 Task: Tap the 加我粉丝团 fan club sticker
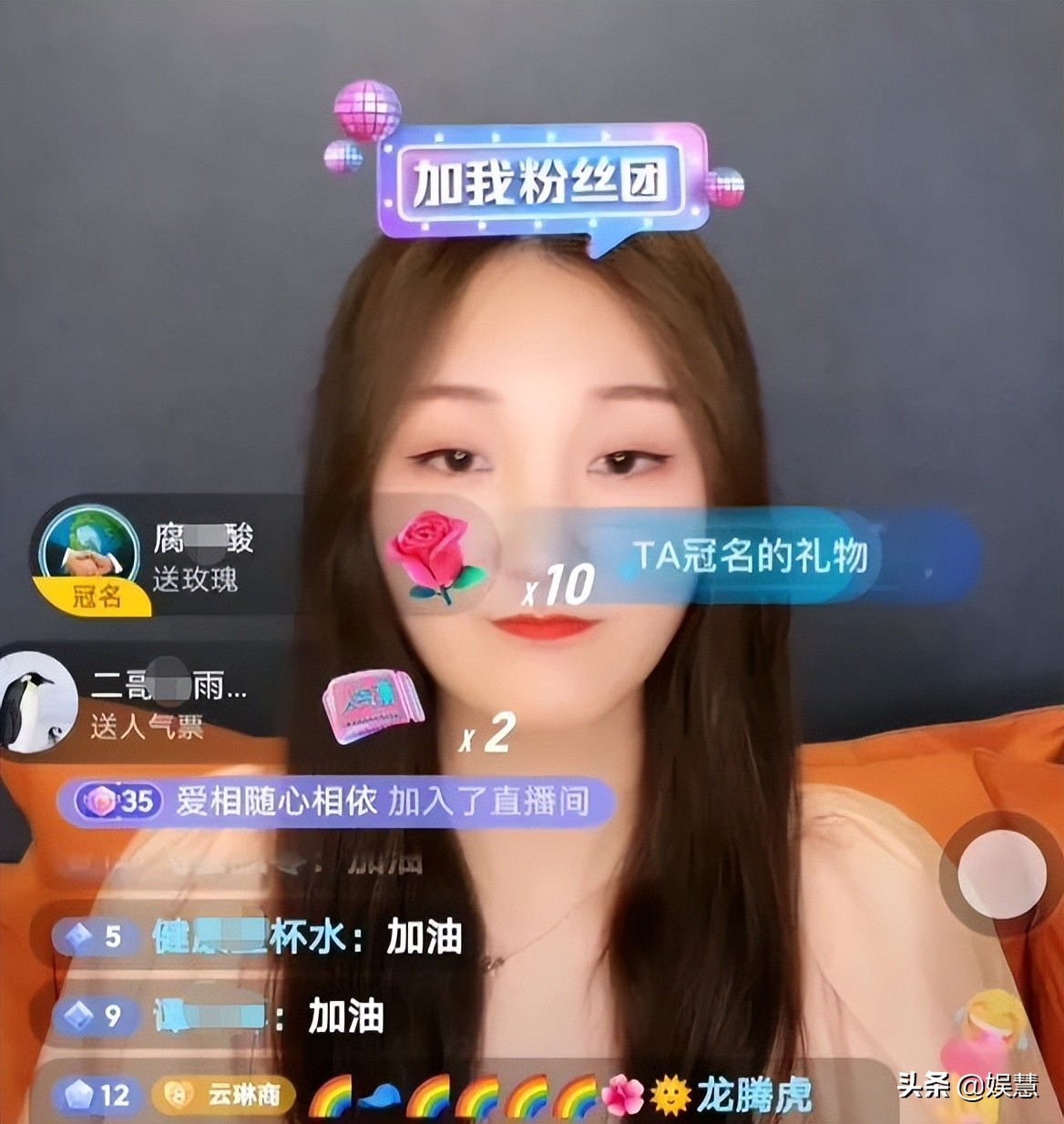click(541, 183)
